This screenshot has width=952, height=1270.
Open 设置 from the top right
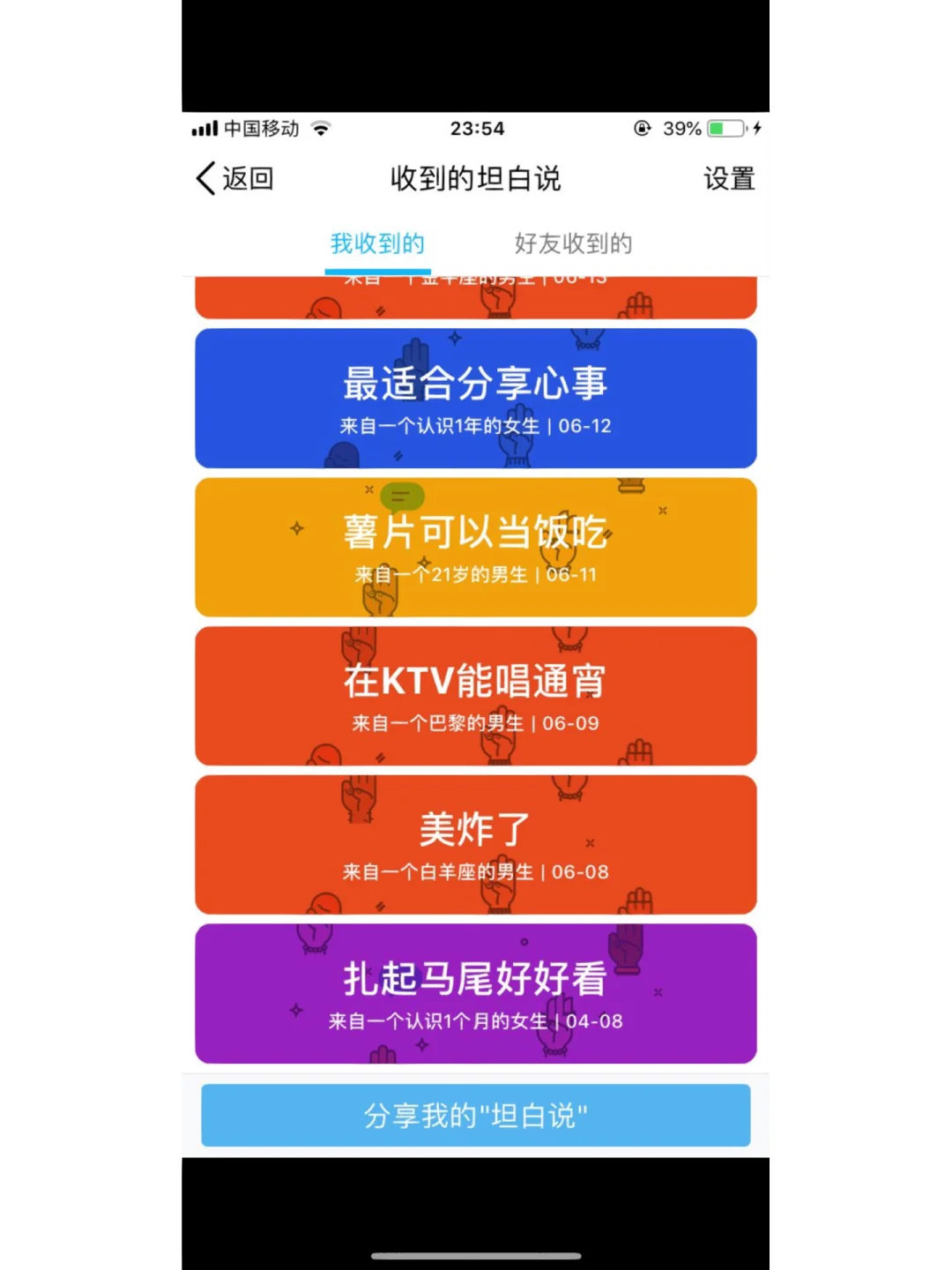(x=729, y=179)
